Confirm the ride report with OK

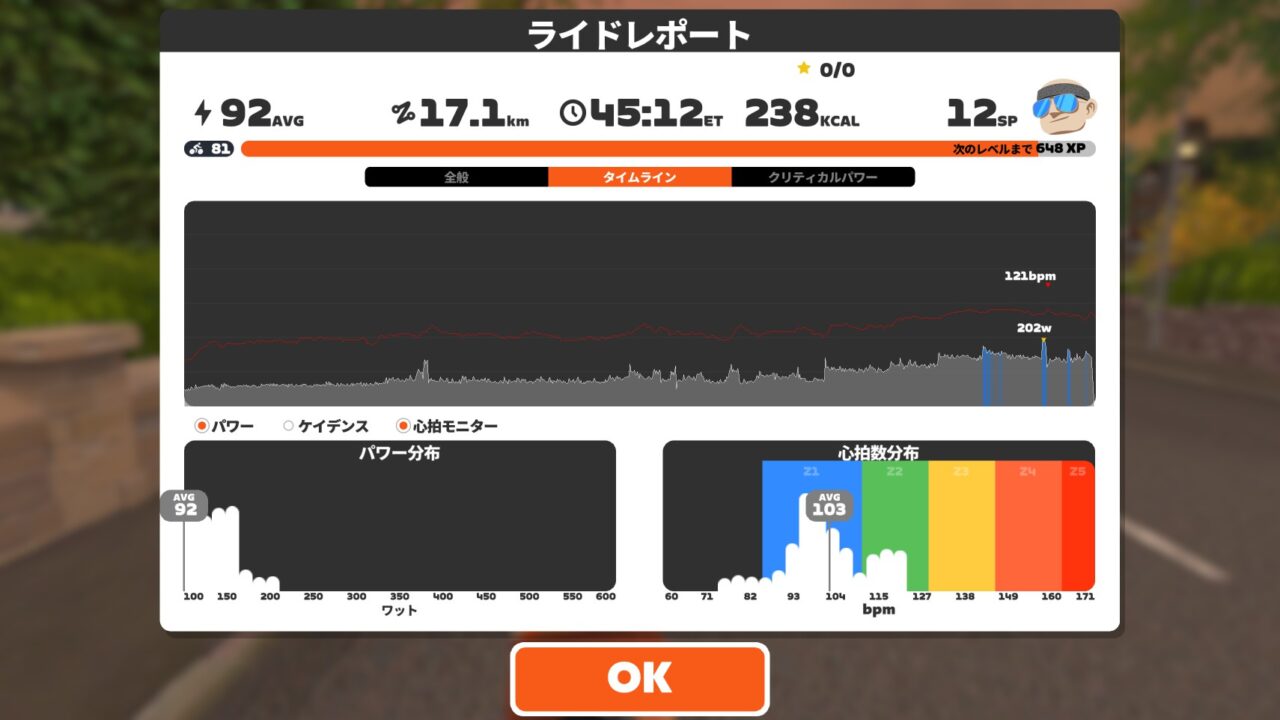coord(639,679)
